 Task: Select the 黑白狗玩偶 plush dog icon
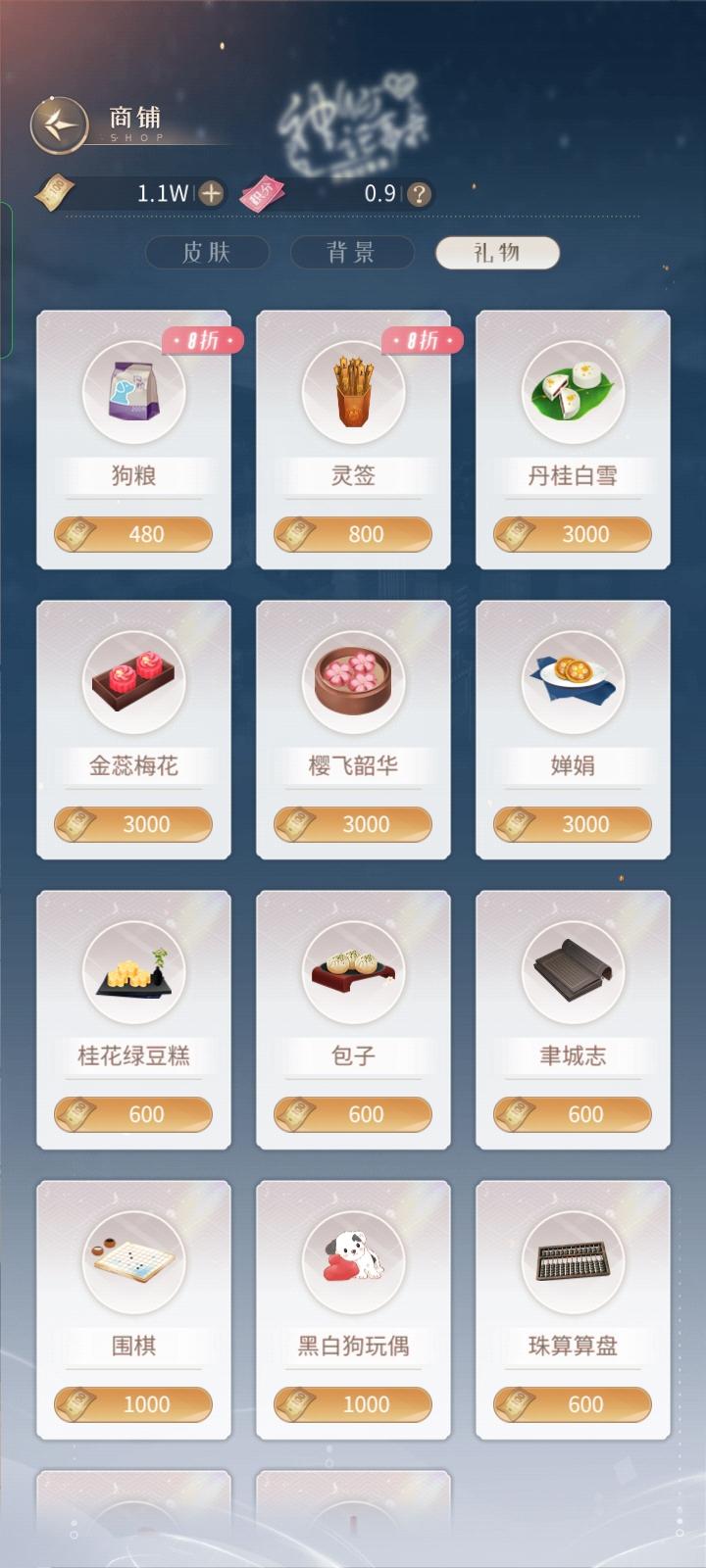click(352, 1260)
